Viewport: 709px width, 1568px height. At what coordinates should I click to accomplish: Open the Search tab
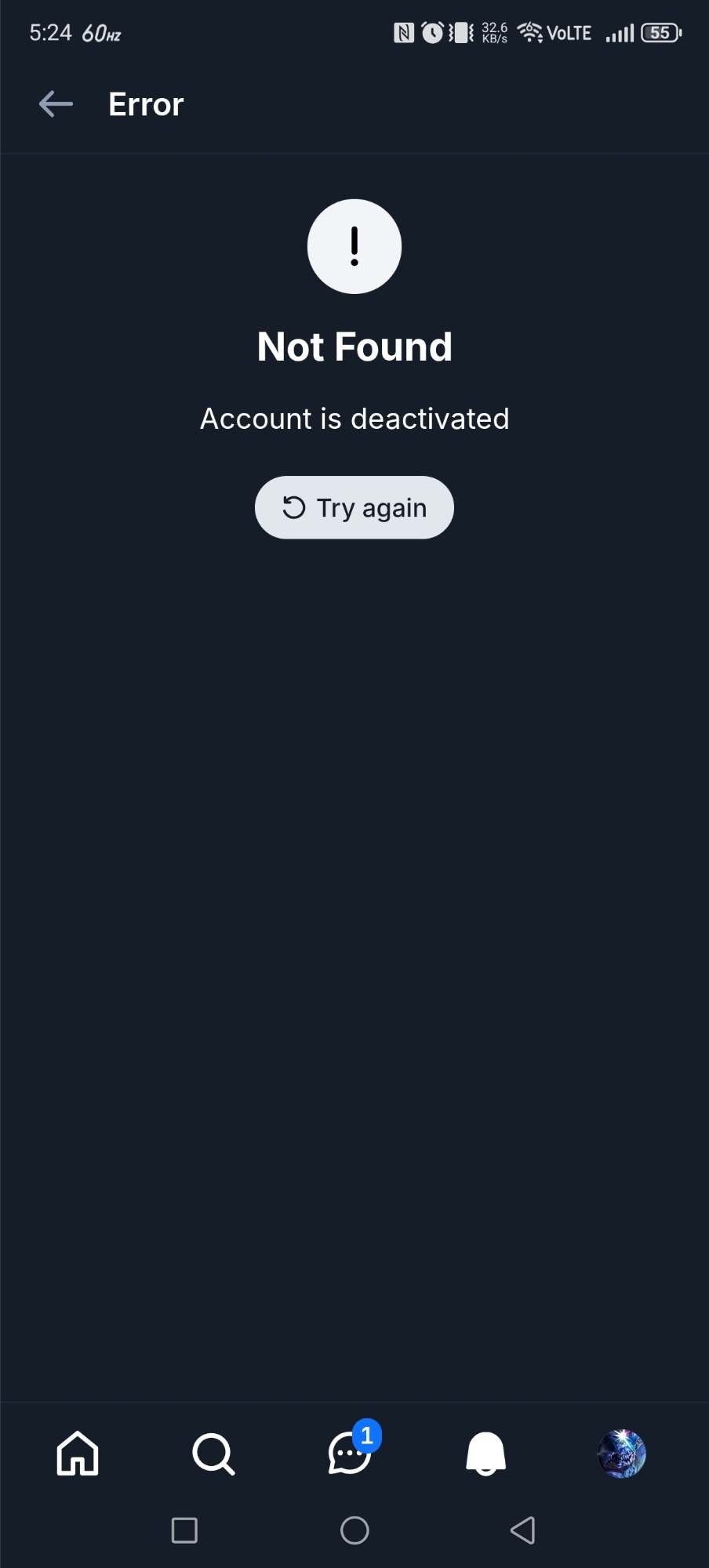click(213, 1454)
